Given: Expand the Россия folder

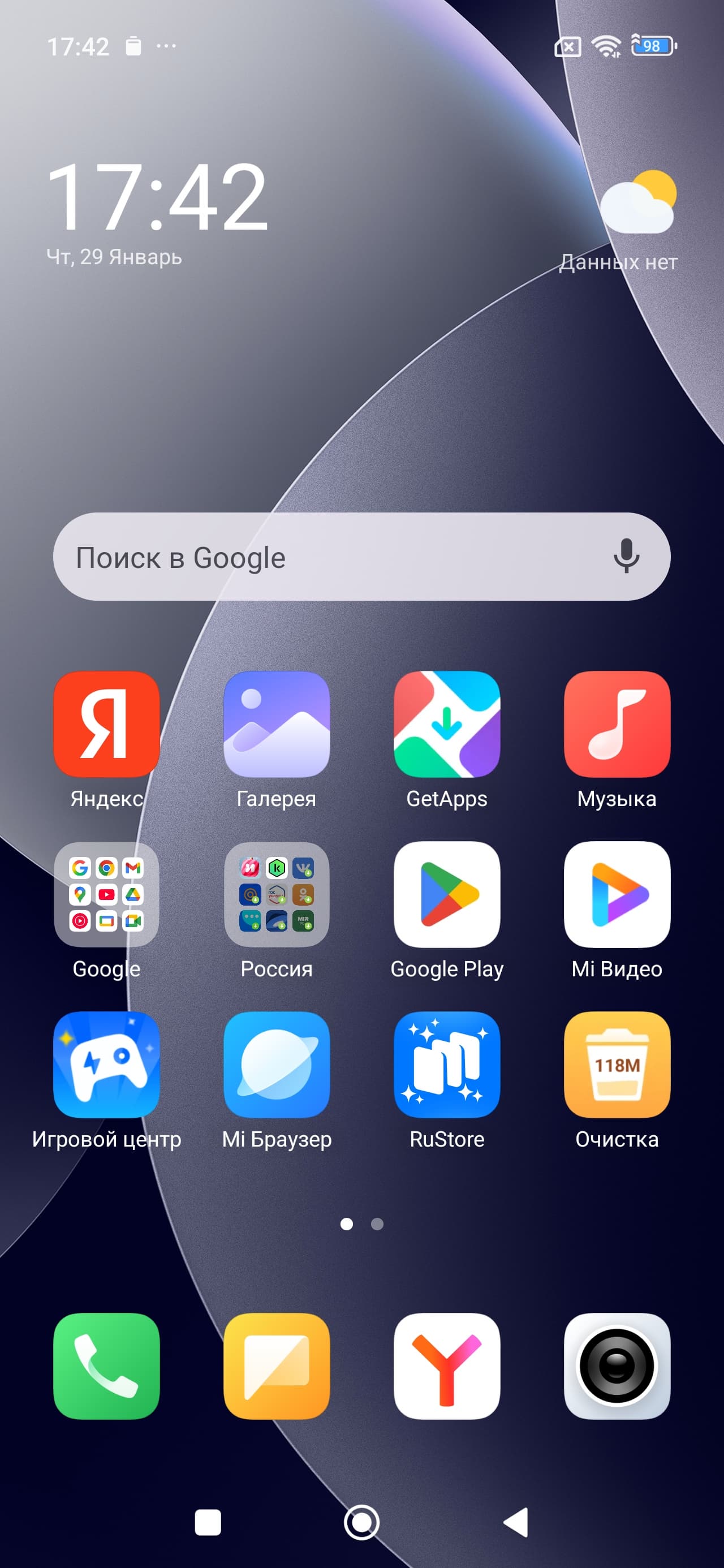Looking at the screenshot, I should tap(277, 894).
